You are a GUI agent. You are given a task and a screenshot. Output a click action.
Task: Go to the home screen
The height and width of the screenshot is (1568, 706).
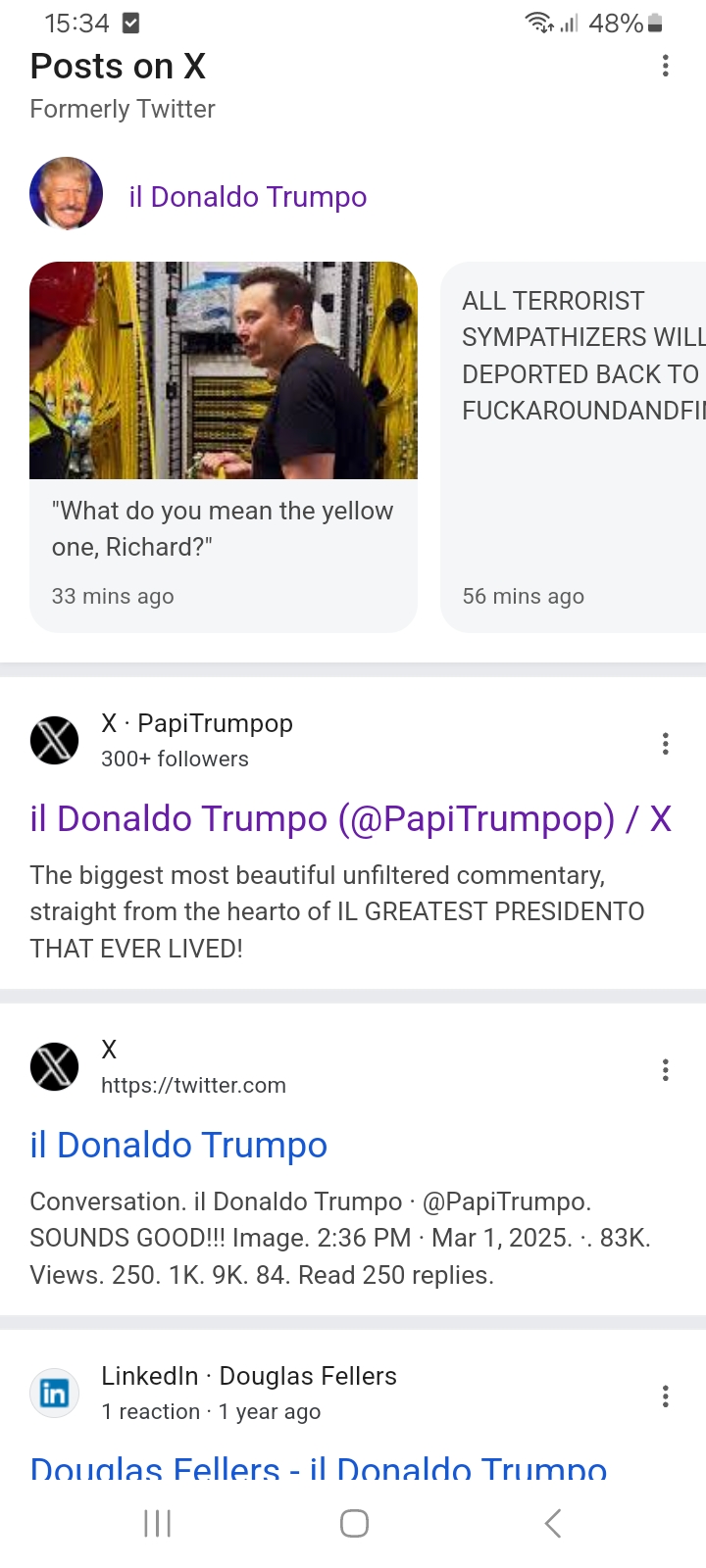point(354,1523)
